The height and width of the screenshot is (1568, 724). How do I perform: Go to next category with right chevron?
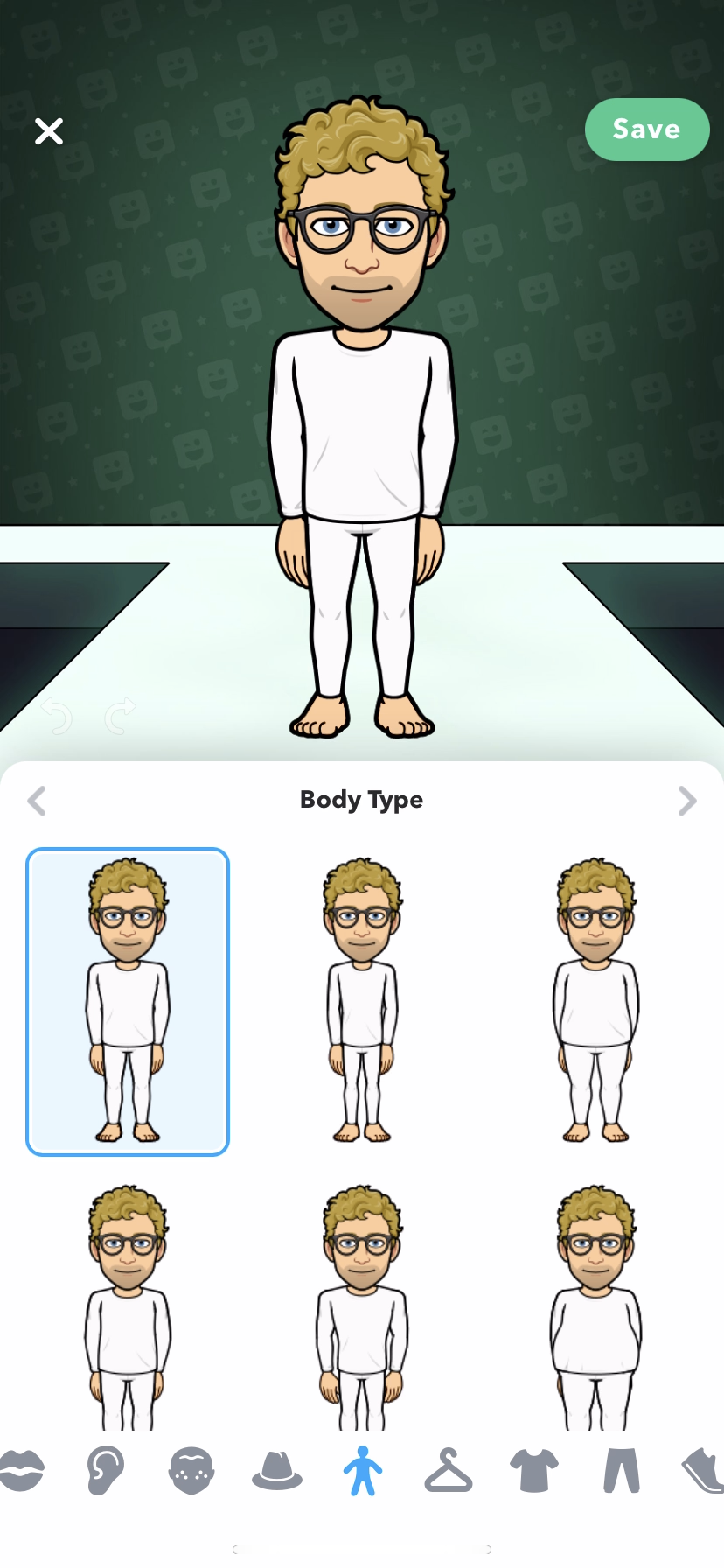(687, 801)
